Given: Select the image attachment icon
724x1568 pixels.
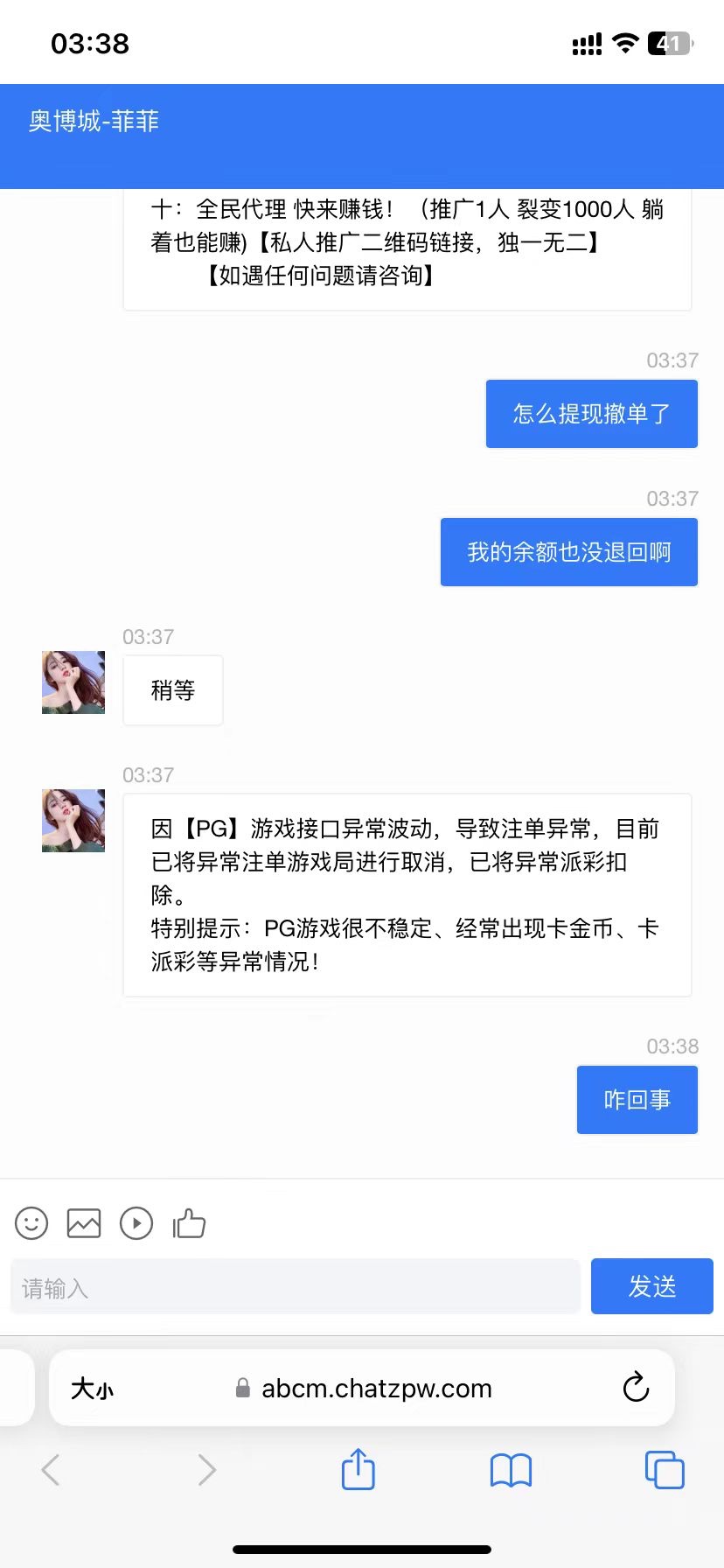Looking at the screenshot, I should click(x=83, y=1223).
